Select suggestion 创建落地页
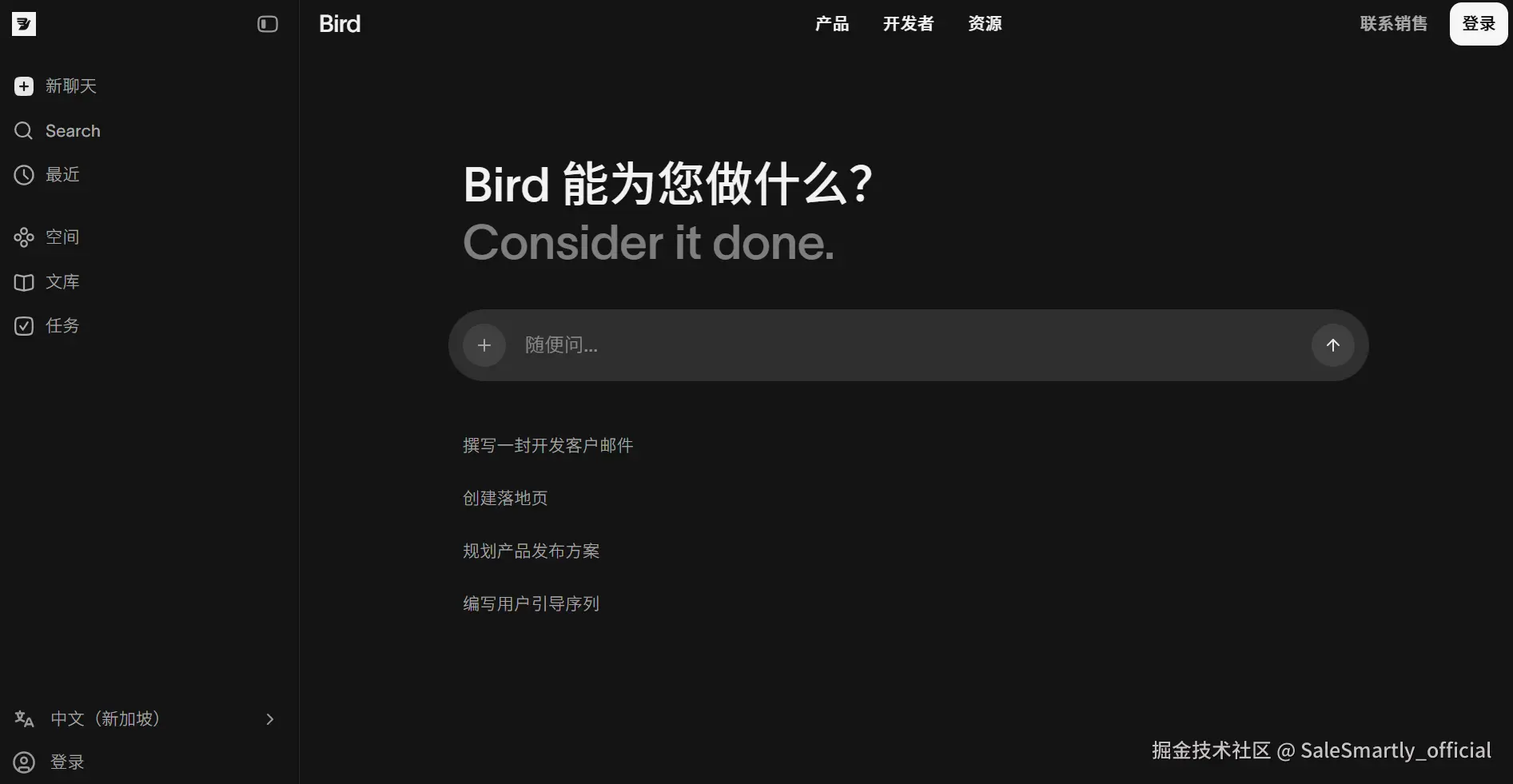Image resolution: width=1513 pixels, height=784 pixels. point(505,499)
